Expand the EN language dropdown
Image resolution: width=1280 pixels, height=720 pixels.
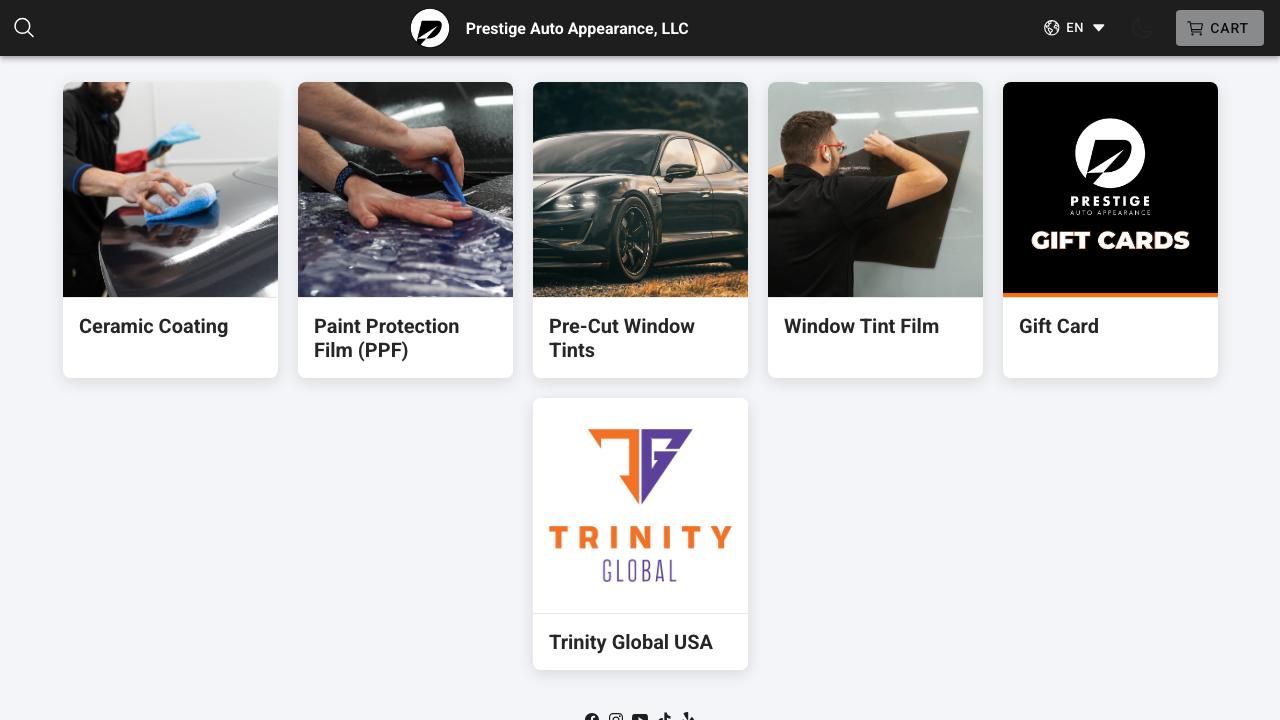pyautogui.click(x=1074, y=28)
